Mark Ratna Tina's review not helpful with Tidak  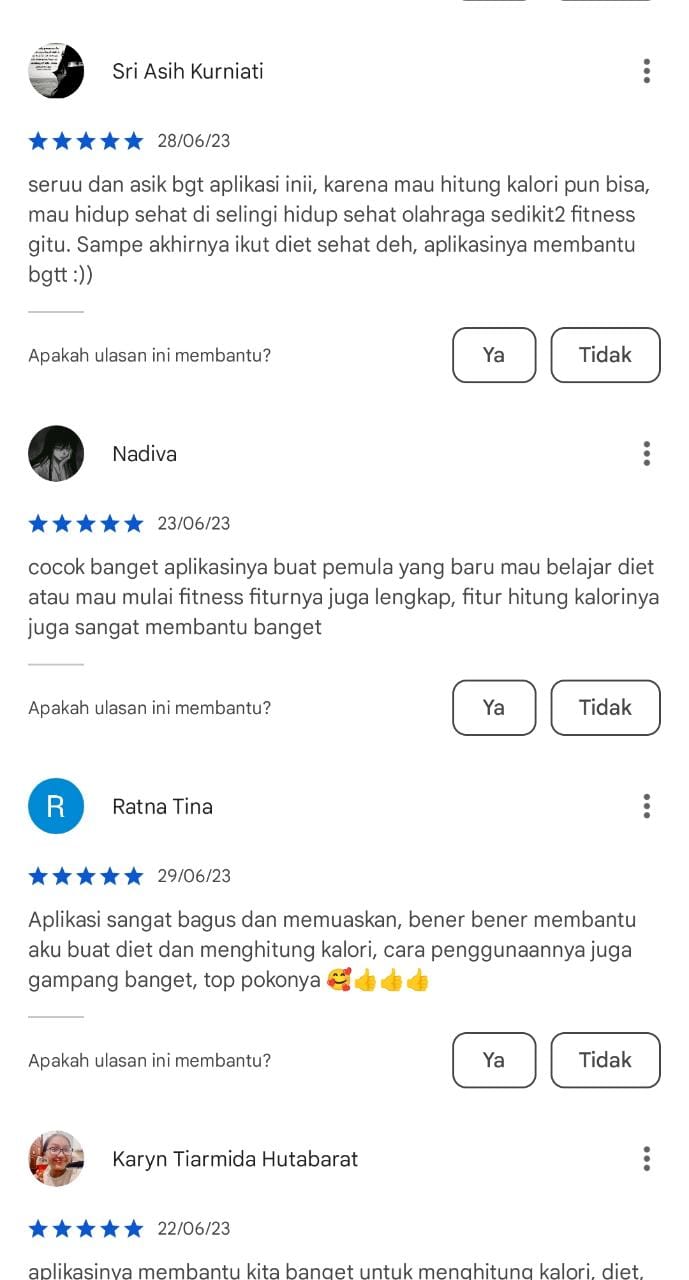pos(605,1060)
